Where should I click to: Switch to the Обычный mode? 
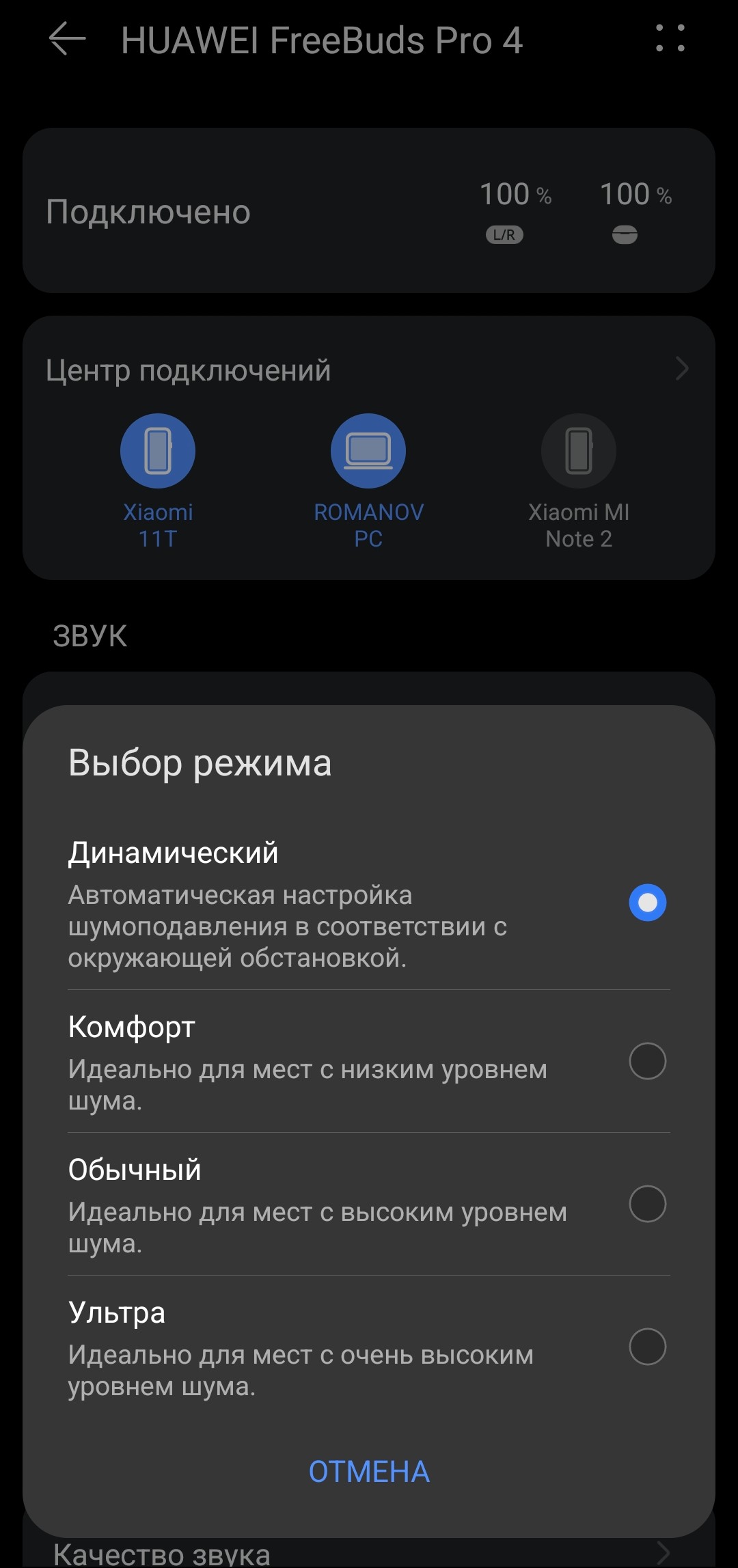pyautogui.click(x=646, y=1204)
